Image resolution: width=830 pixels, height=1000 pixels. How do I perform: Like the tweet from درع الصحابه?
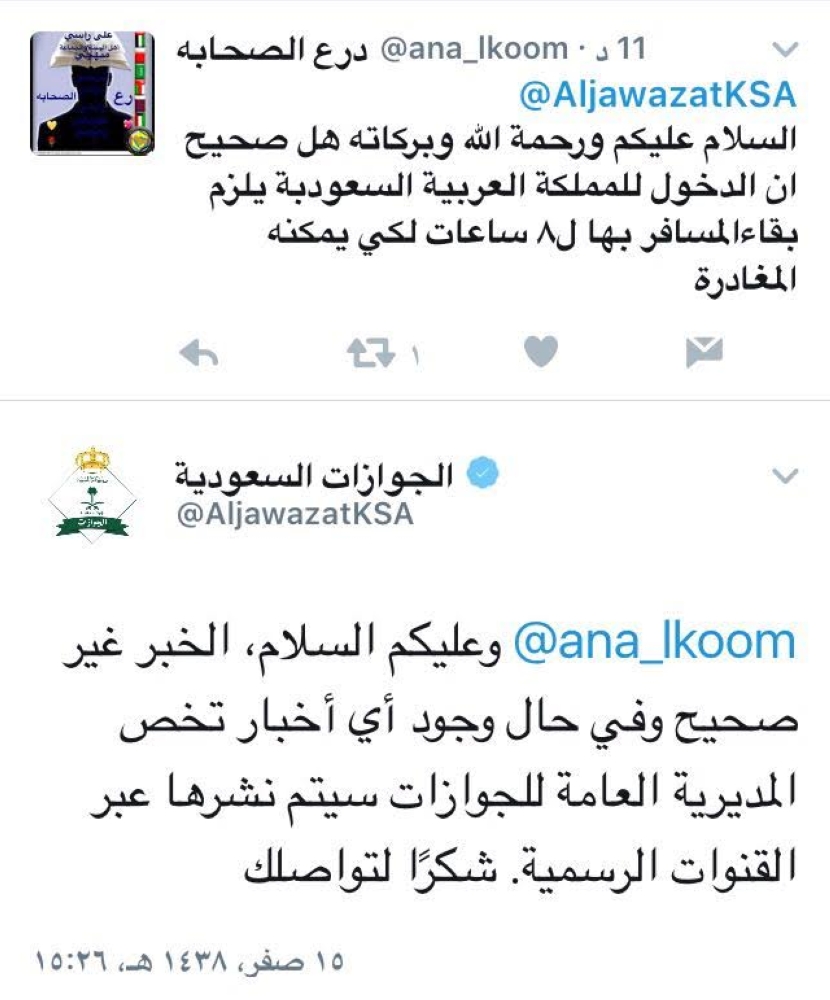(541, 351)
